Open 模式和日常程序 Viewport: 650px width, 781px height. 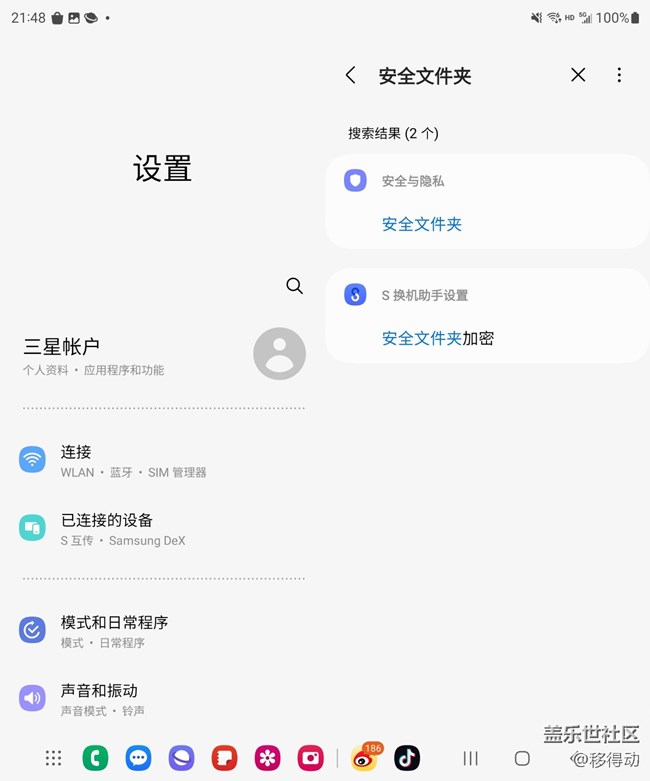(162, 630)
